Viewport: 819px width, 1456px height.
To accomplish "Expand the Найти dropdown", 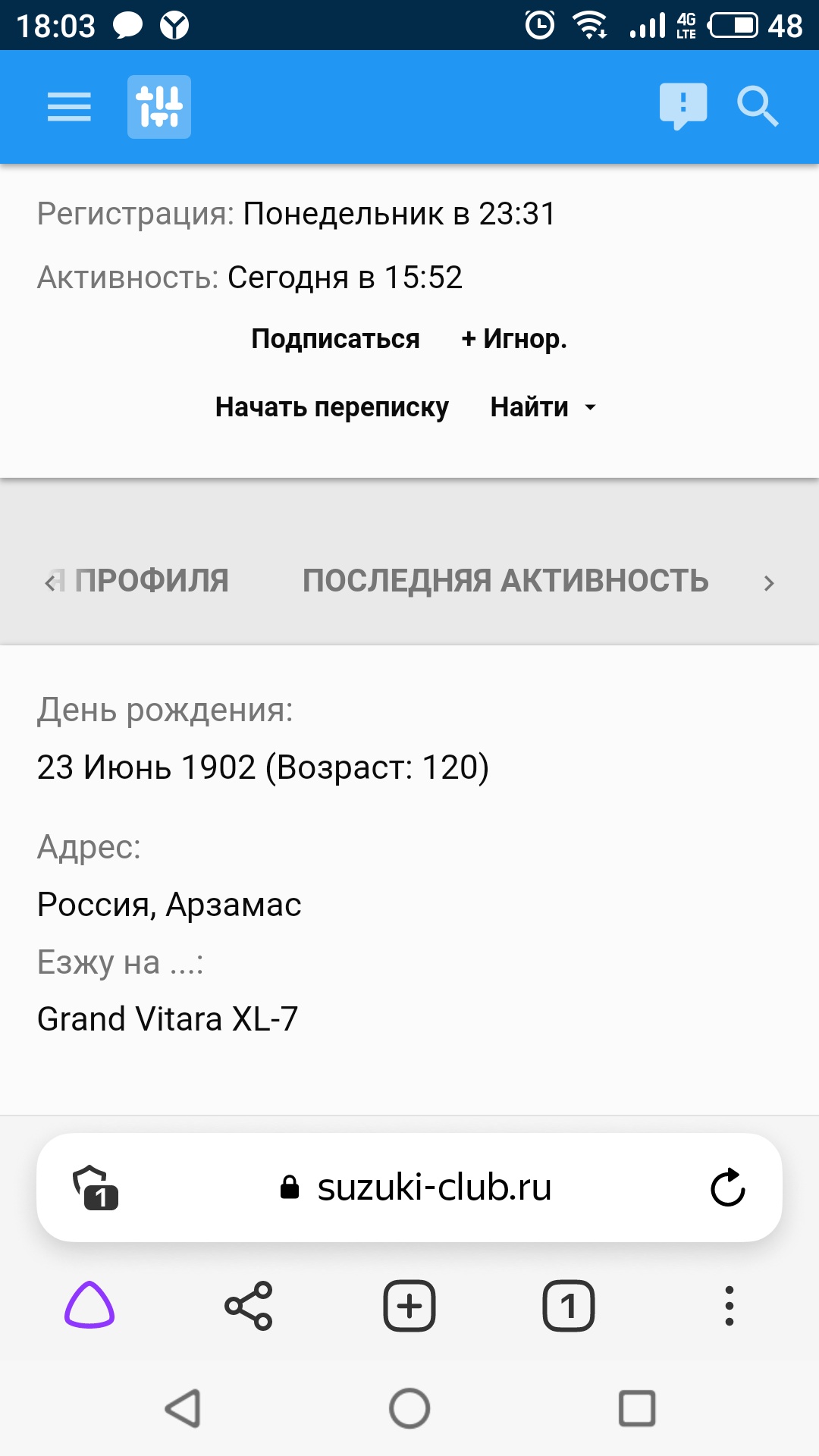I will (543, 406).
